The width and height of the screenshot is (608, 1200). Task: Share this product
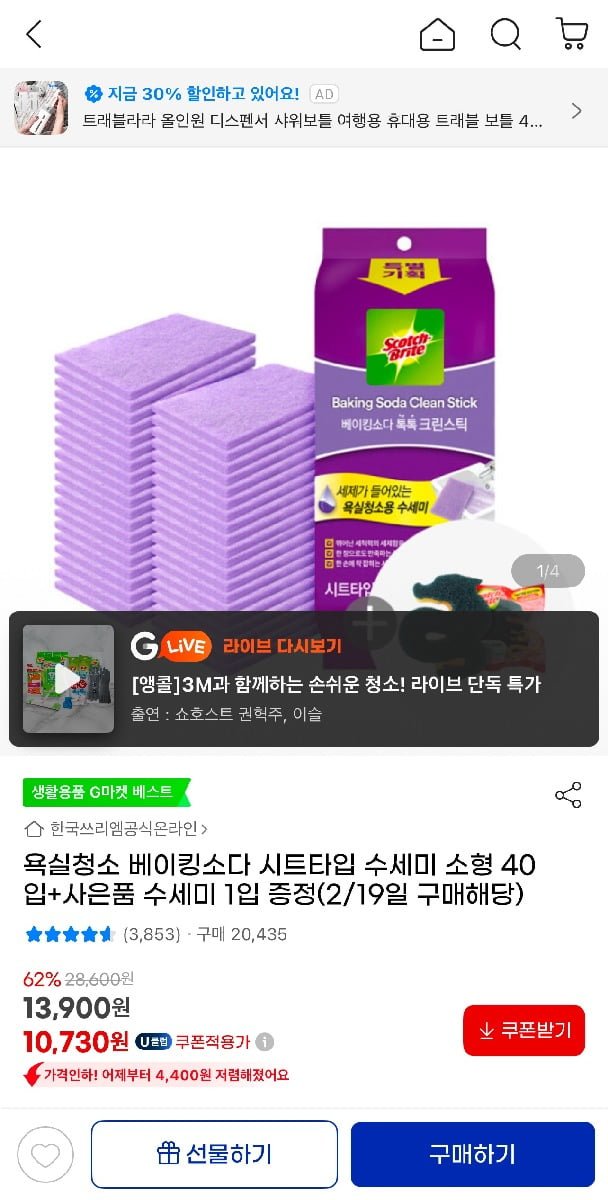pos(568,795)
